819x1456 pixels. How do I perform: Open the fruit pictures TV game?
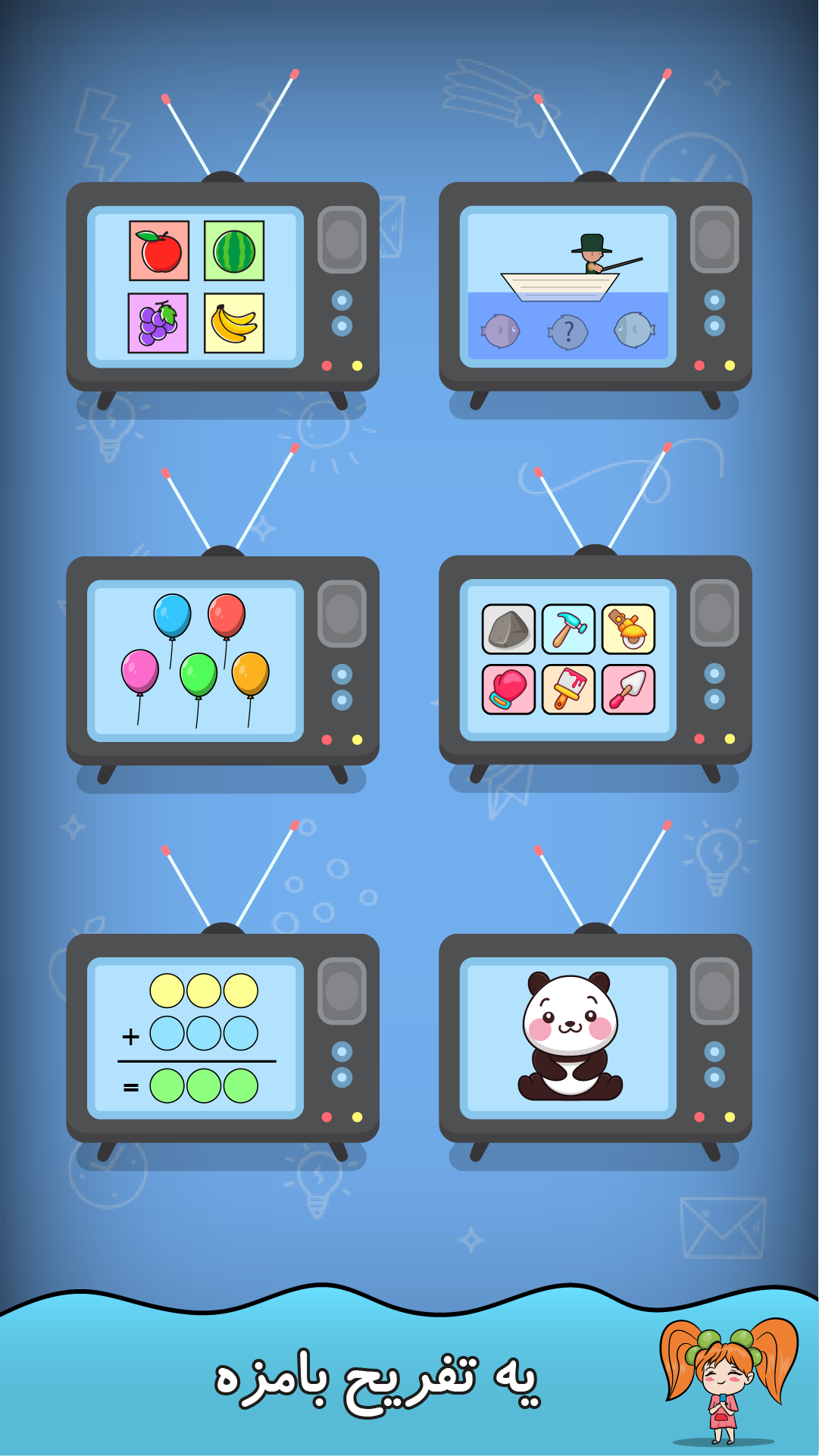click(x=196, y=287)
